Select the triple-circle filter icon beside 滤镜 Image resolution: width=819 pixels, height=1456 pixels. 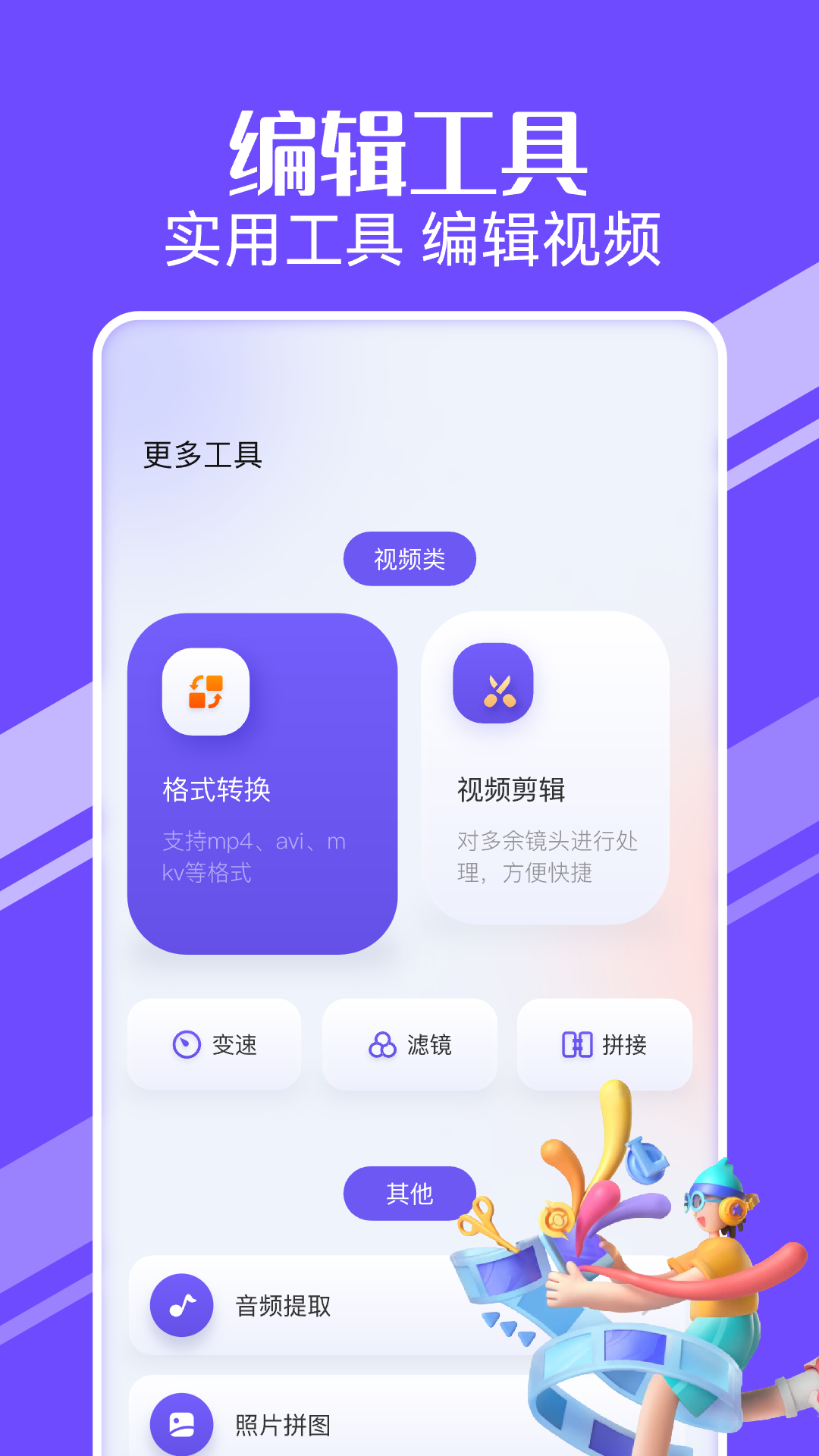[383, 1045]
